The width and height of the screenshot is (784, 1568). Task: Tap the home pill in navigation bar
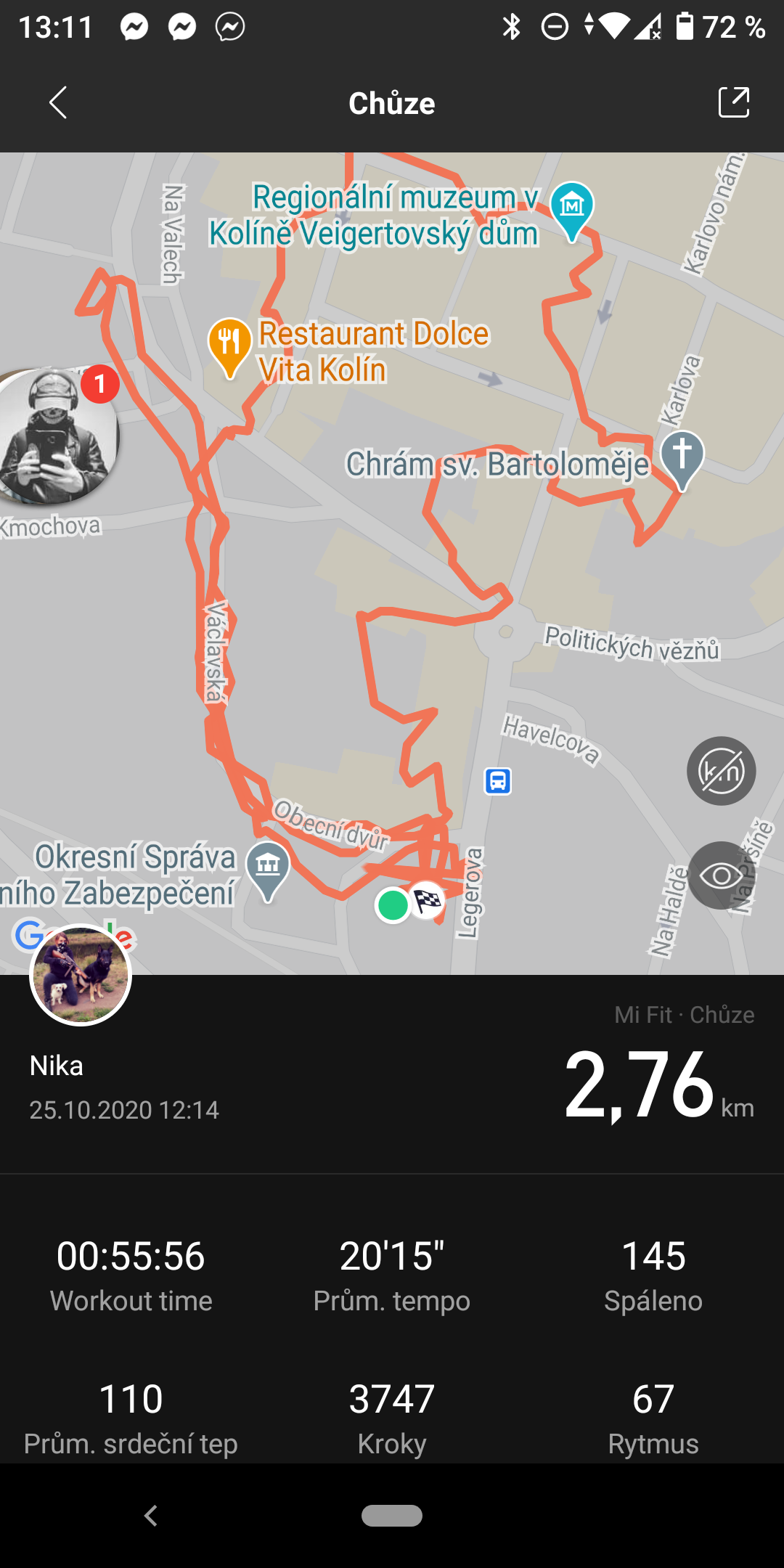pos(392,1516)
